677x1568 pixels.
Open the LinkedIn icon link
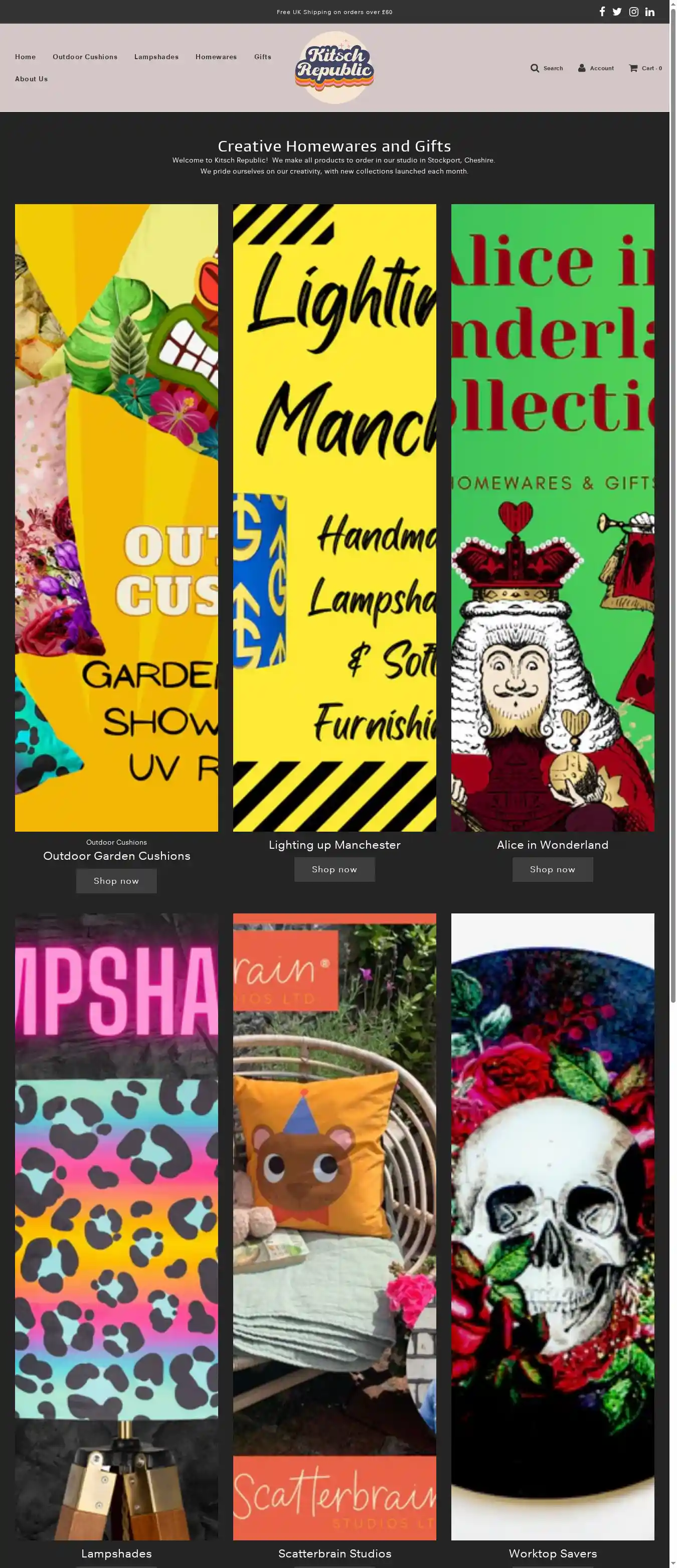pos(649,12)
